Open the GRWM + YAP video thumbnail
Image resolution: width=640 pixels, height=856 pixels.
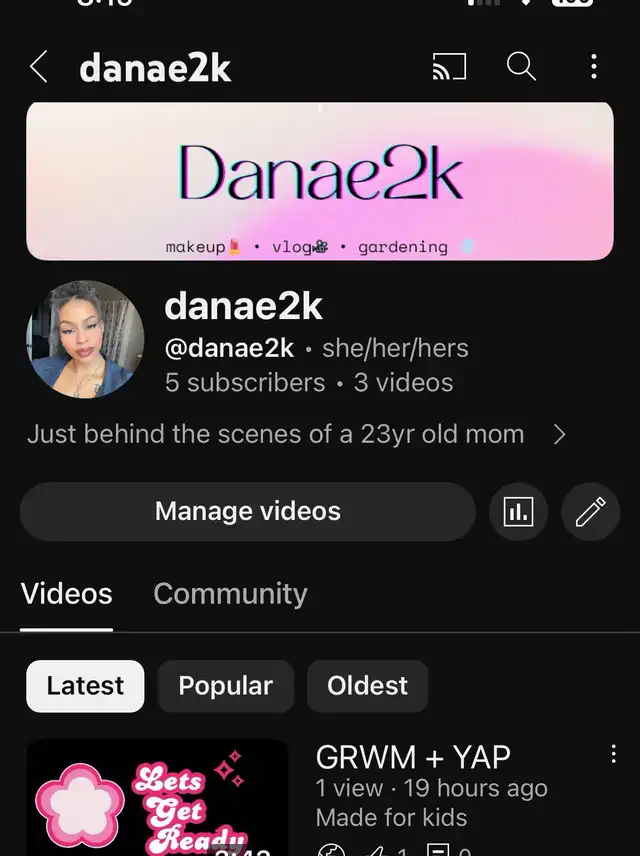coord(157,800)
